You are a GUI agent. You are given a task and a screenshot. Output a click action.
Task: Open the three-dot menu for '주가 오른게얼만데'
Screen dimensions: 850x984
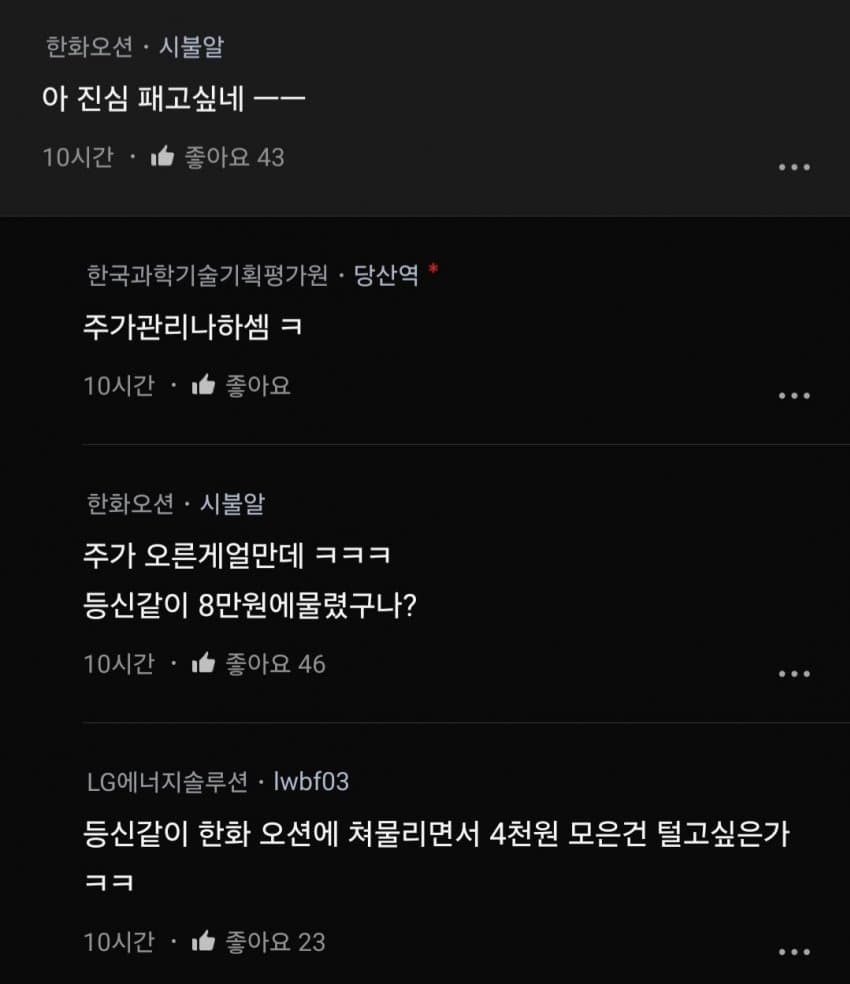tap(794, 674)
